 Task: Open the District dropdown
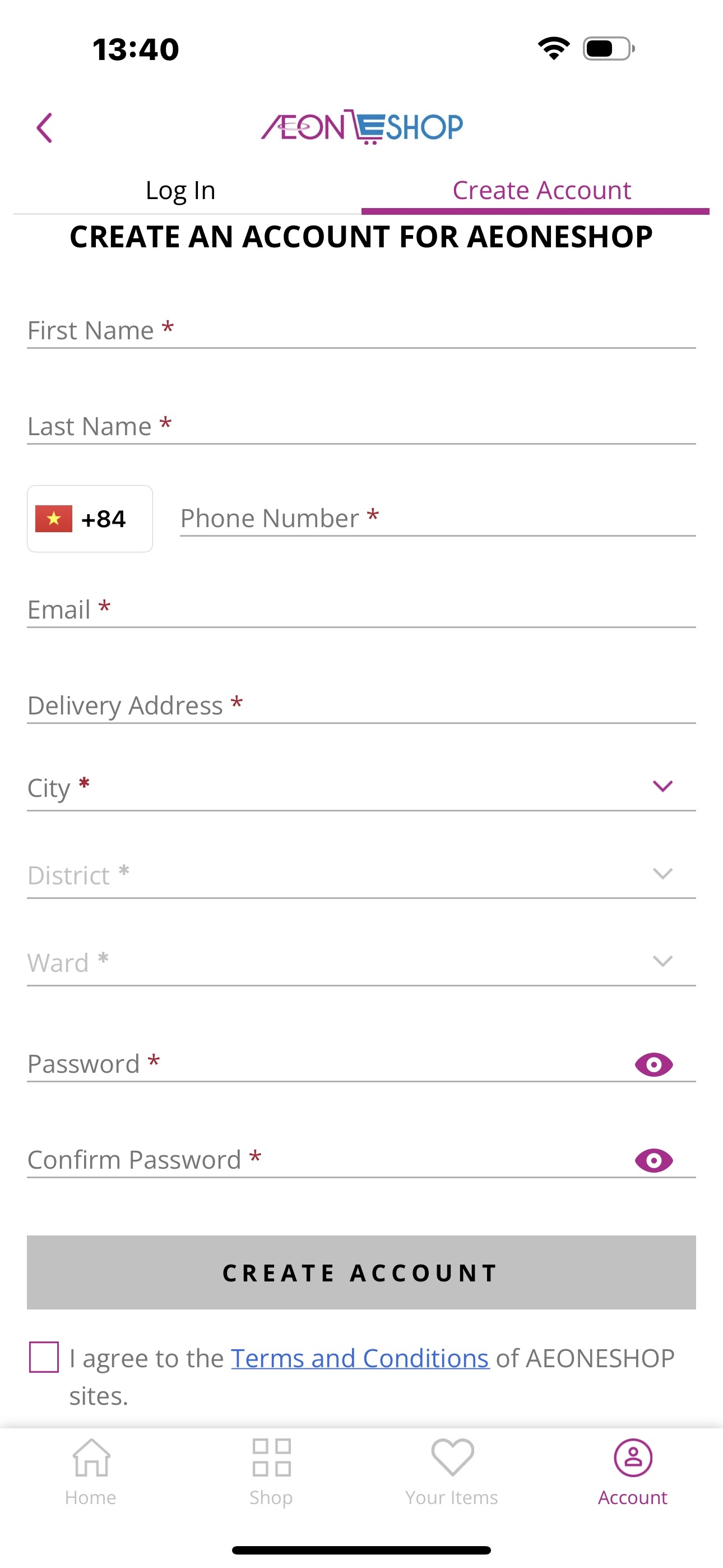click(360, 875)
